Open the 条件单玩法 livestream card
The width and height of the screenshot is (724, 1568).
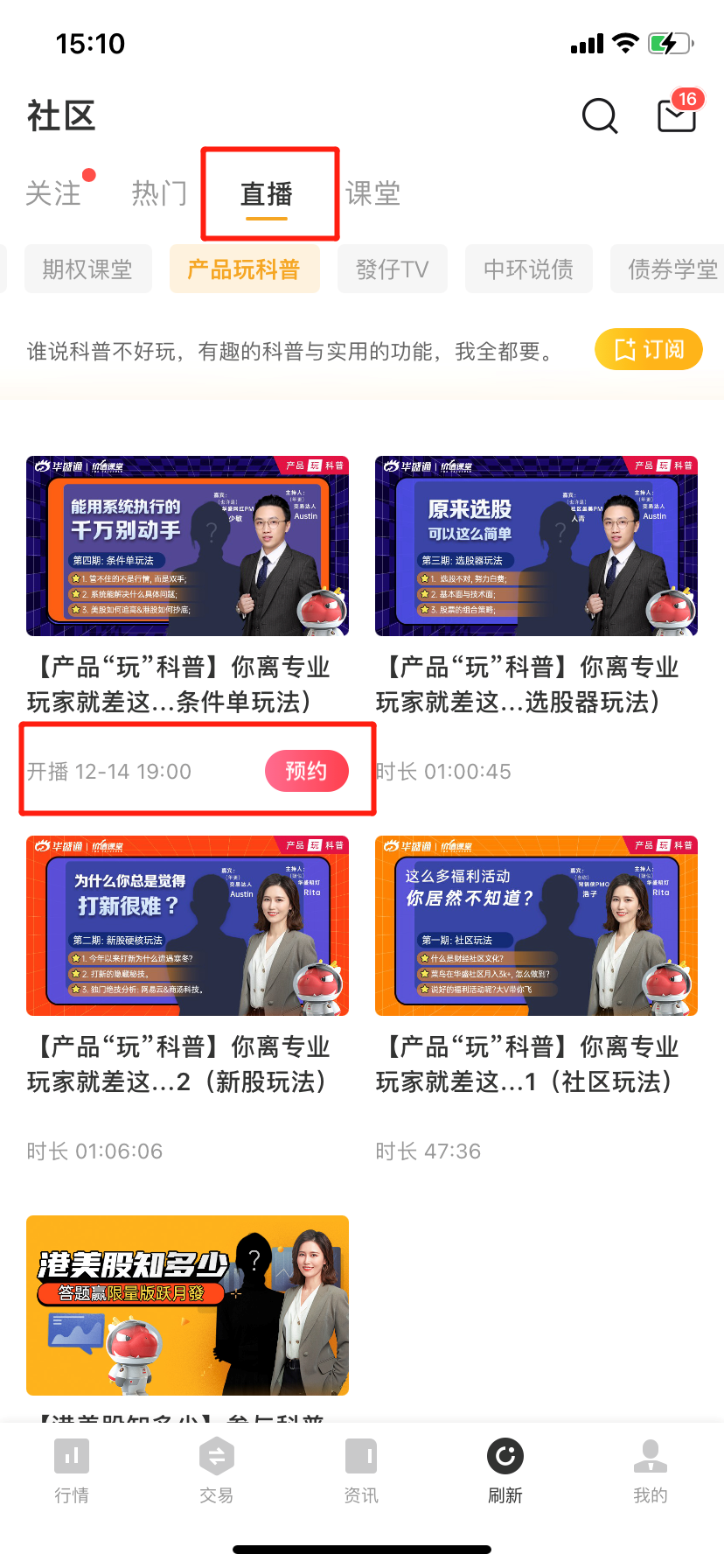[187, 546]
